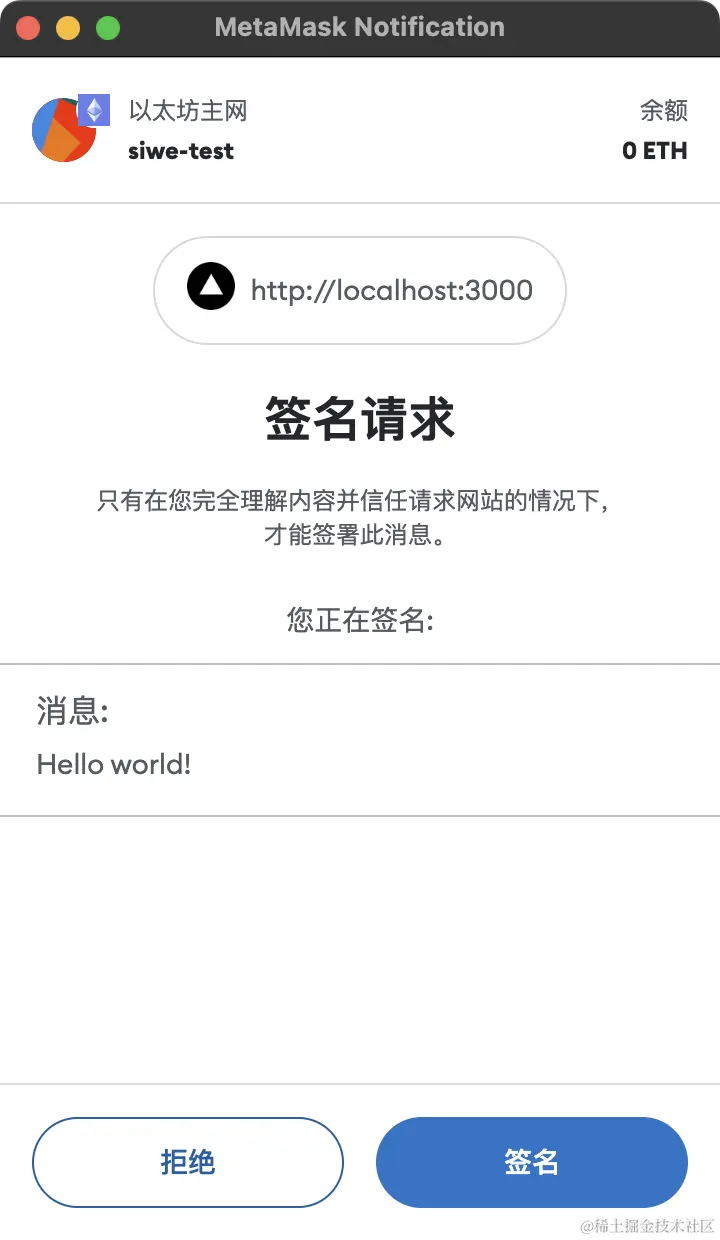Select the Hello world! message text
Image resolution: width=720 pixels, height=1240 pixels.
113,764
